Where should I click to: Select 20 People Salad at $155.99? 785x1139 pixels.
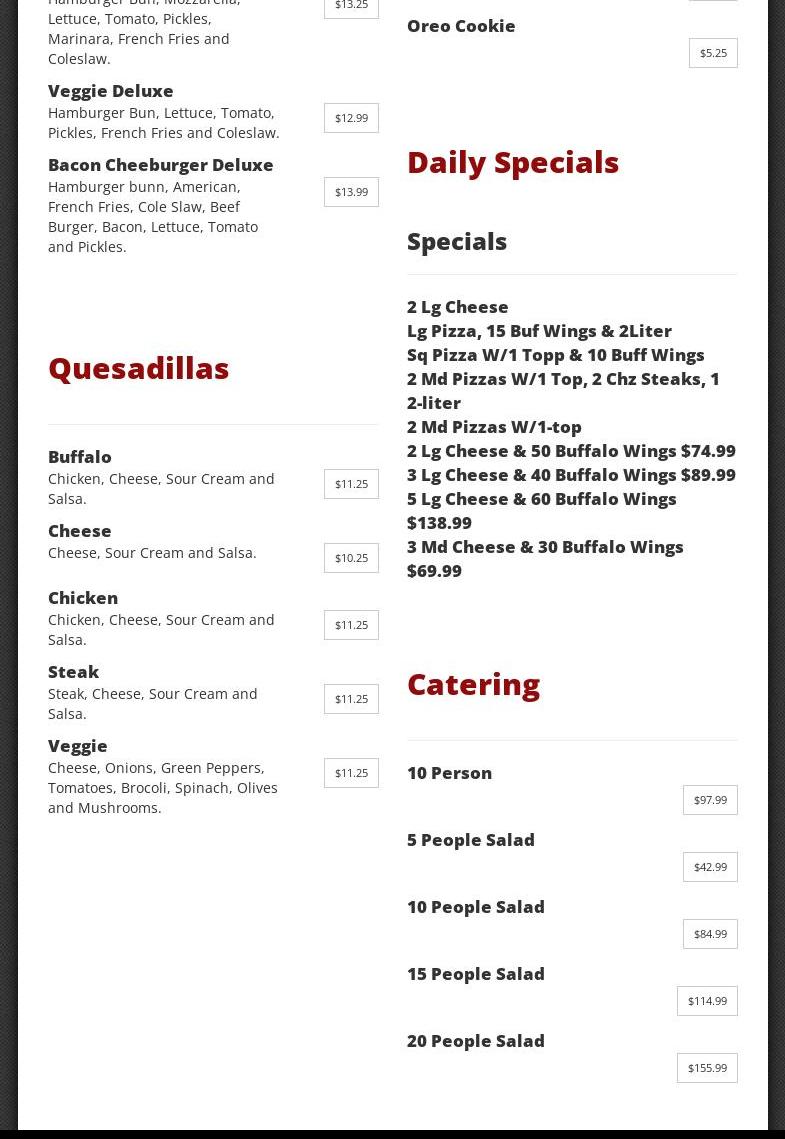point(707,1068)
